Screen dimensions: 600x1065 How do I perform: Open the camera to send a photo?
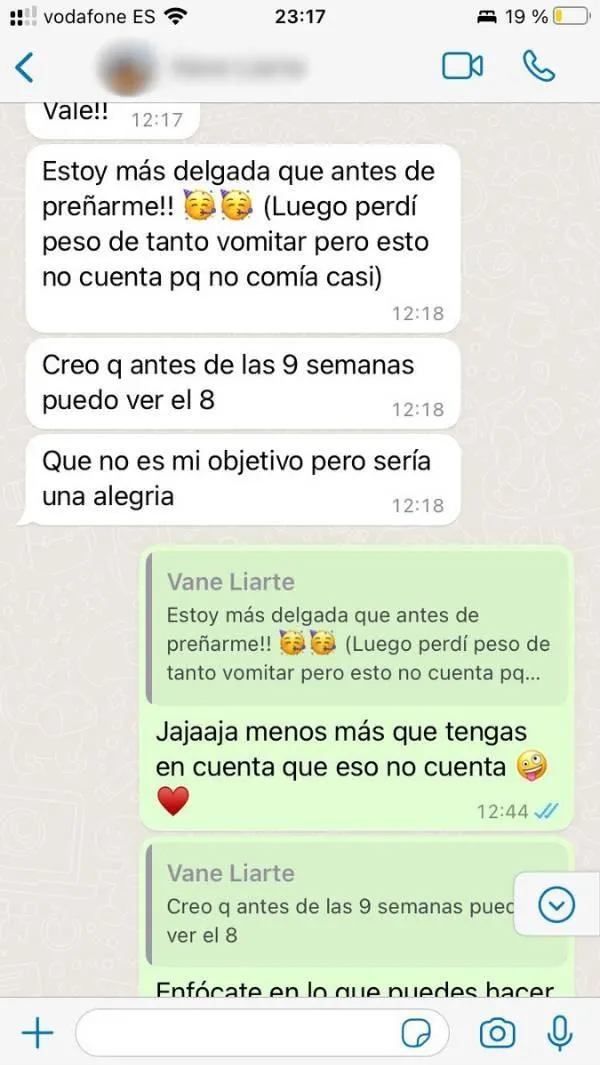(x=497, y=1033)
